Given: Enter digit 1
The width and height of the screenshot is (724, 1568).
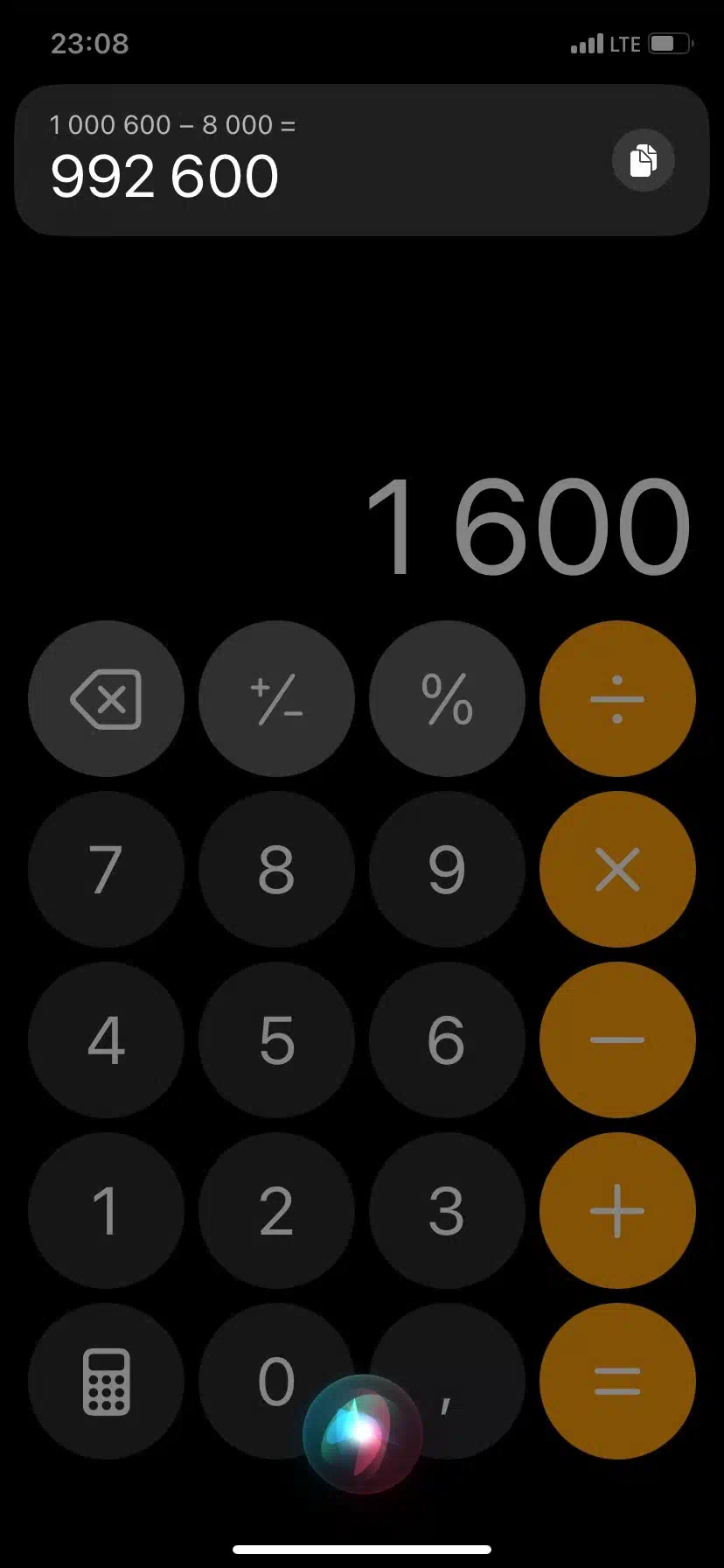Looking at the screenshot, I should tap(106, 1211).
